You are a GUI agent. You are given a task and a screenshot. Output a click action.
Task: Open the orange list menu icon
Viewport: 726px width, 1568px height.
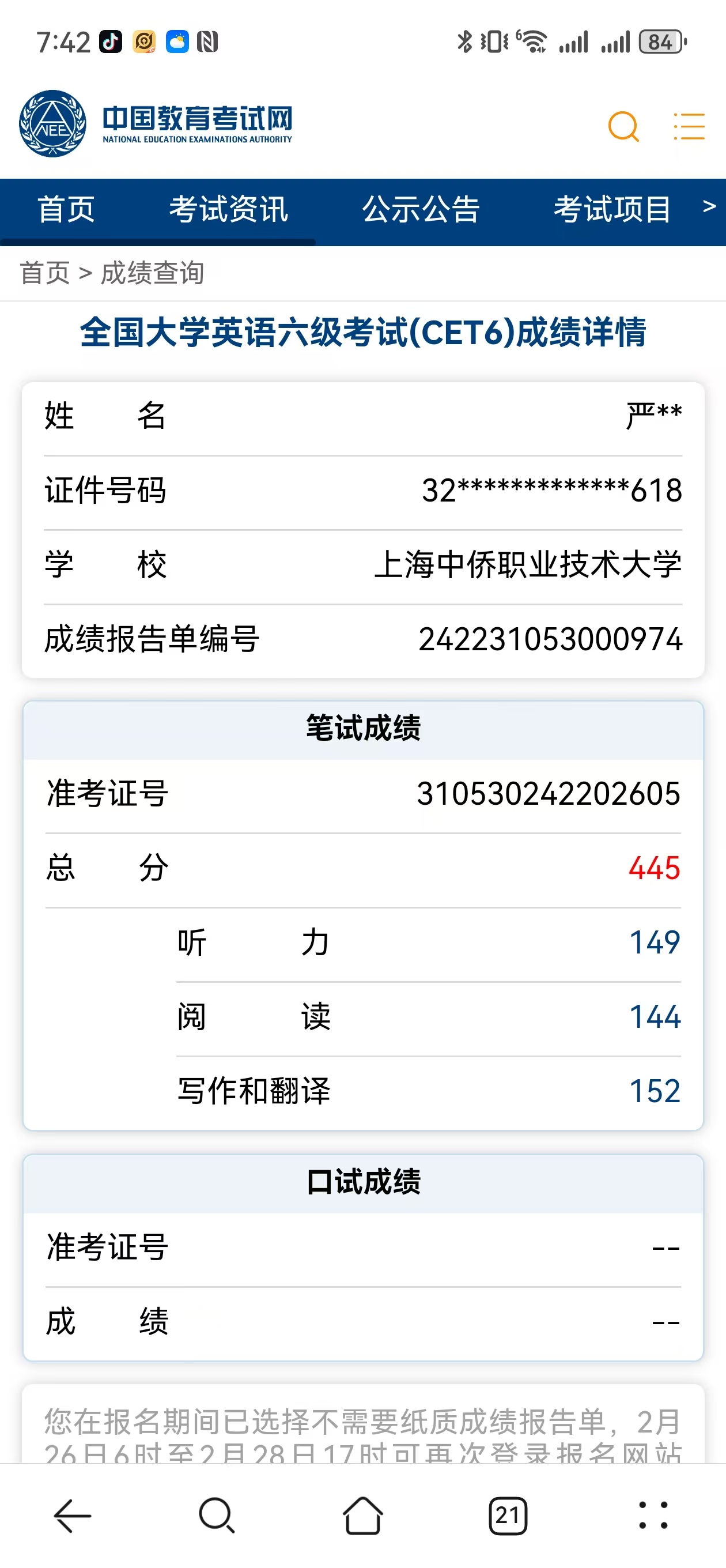point(689,127)
